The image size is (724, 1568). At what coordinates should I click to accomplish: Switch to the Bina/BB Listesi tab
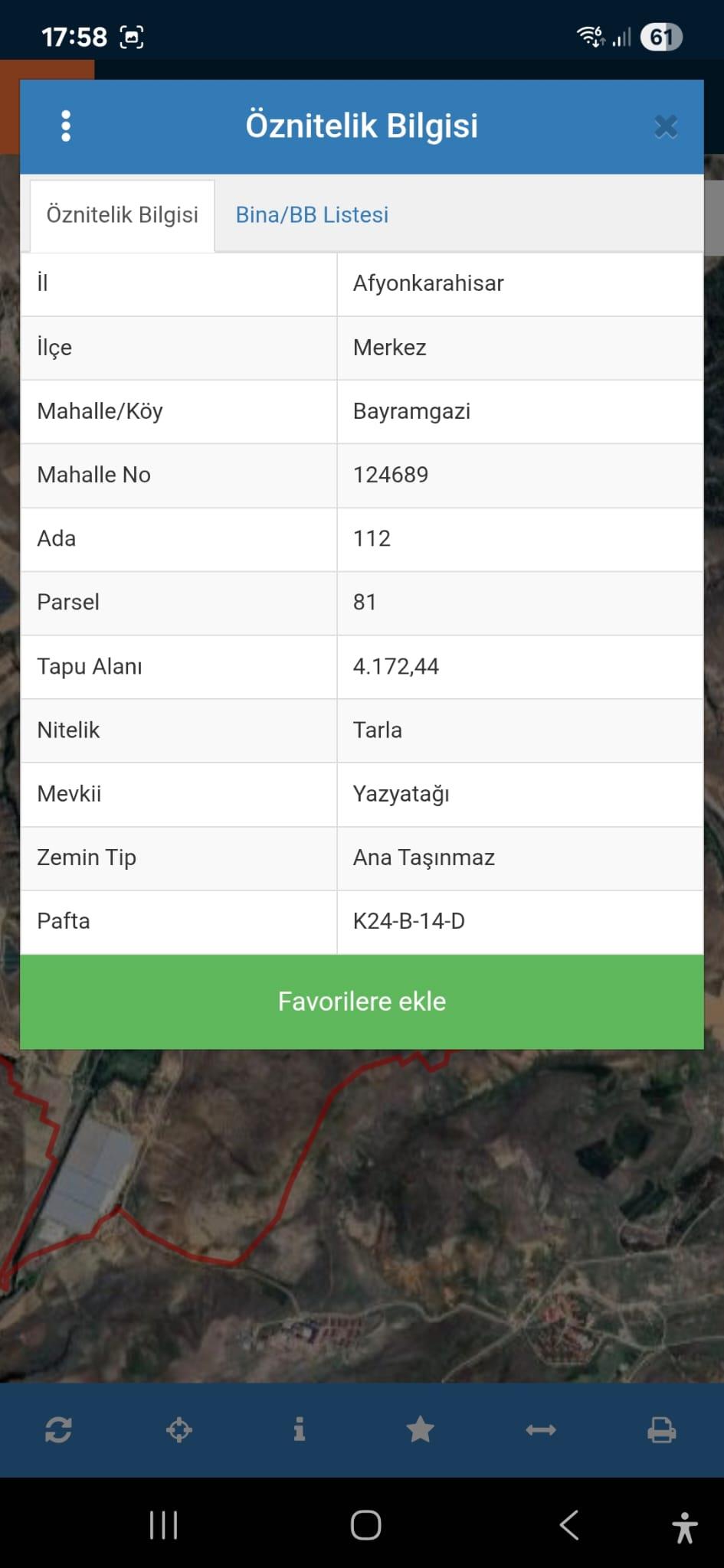(x=312, y=215)
